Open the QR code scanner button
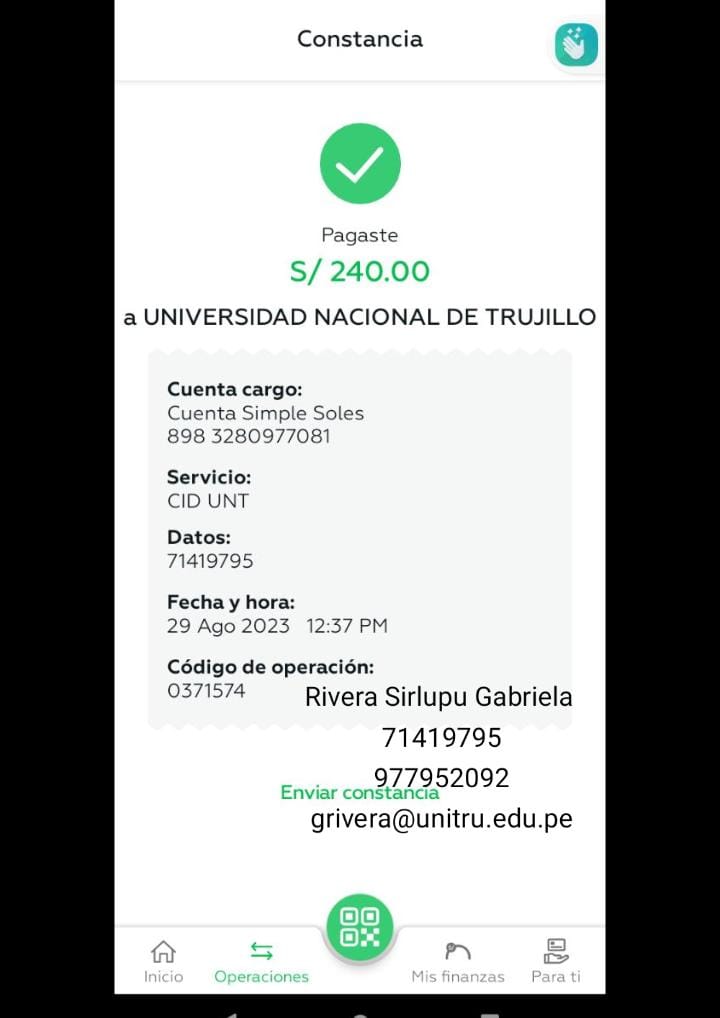Viewport: 720px width, 1018px height. click(360, 928)
